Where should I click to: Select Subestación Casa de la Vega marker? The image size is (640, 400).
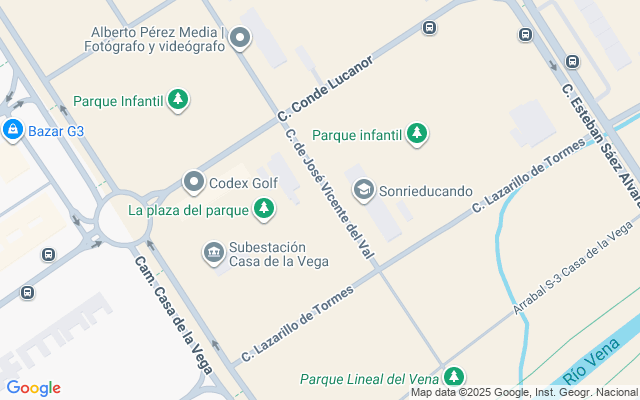pyautogui.click(x=213, y=253)
